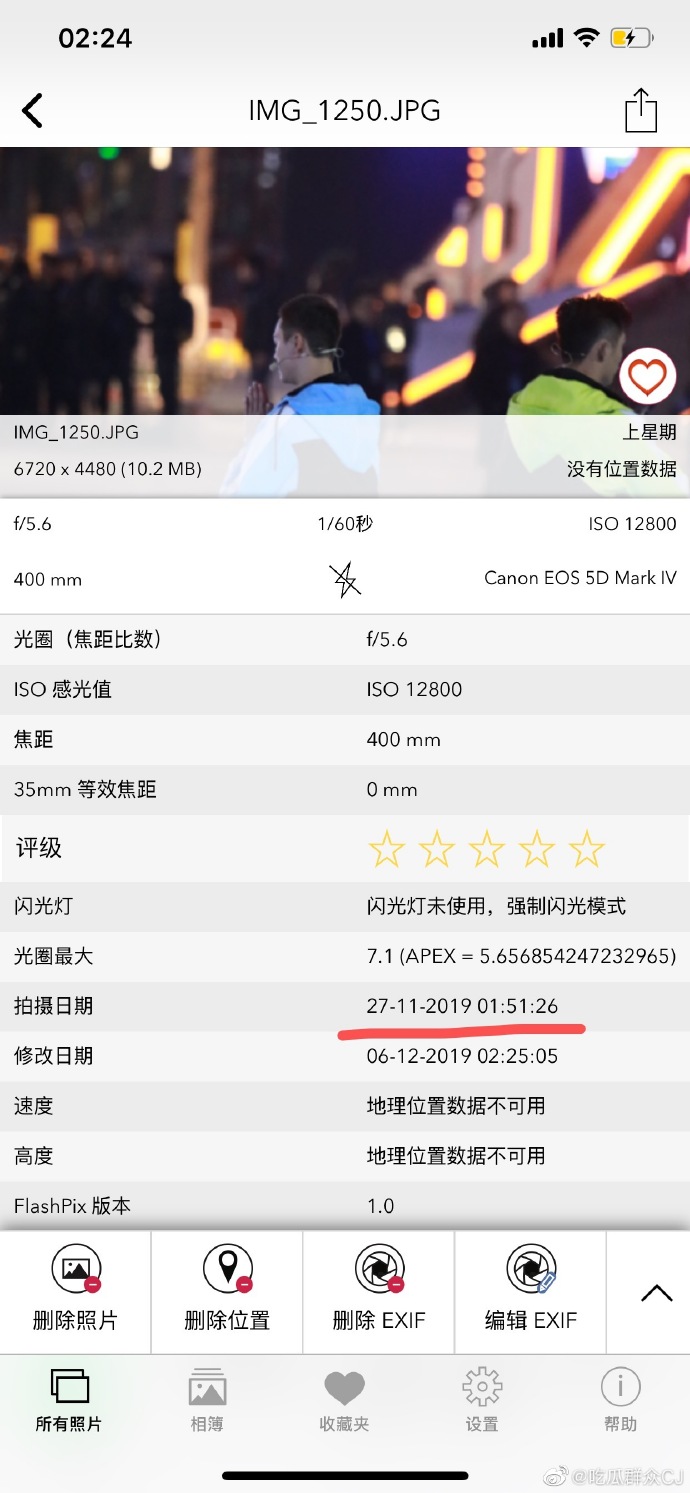This screenshot has width=690, height=1493.
Task: Select 删除位置 to remove location
Action: (x=227, y=1290)
